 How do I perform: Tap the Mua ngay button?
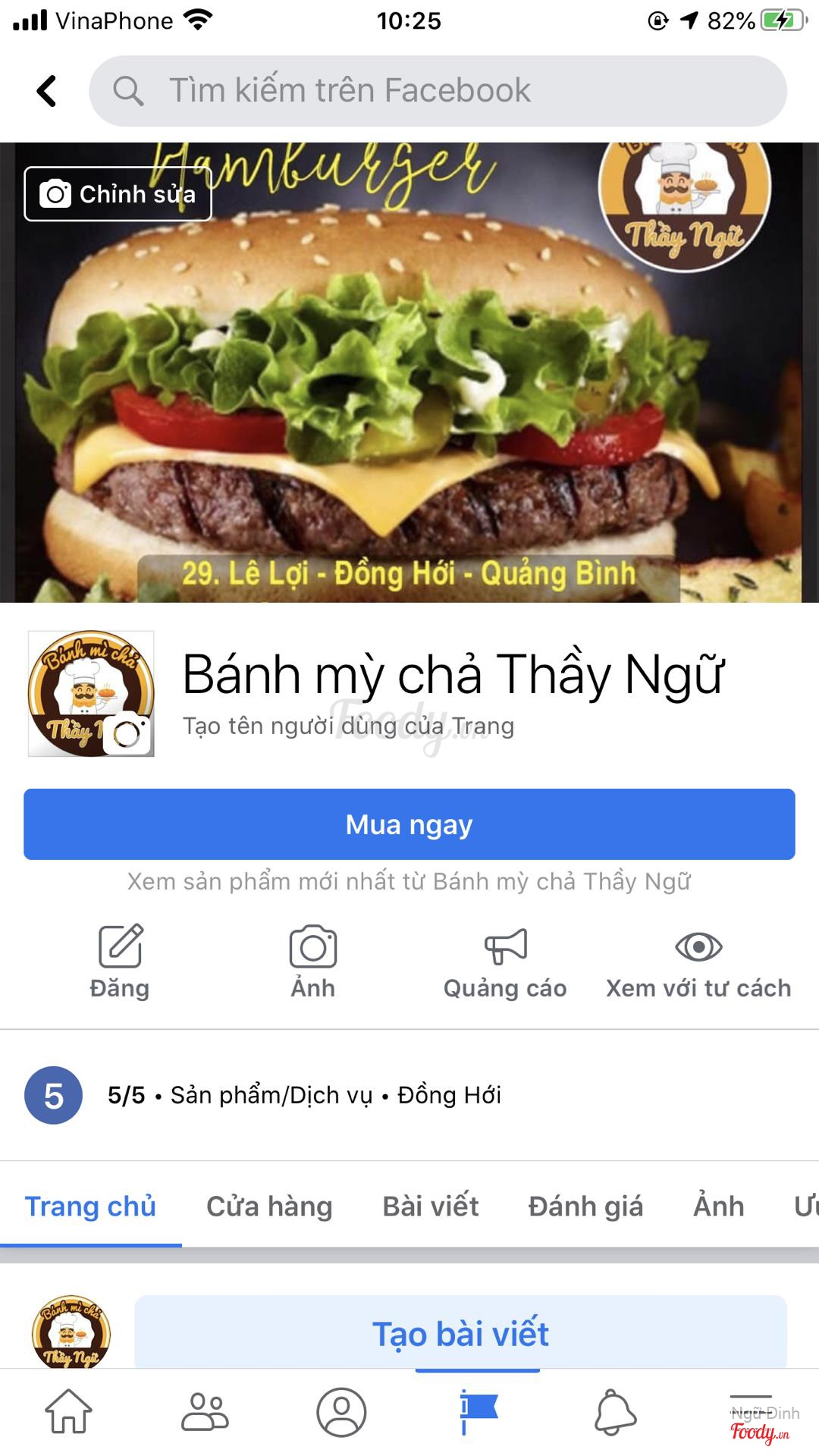point(409,824)
